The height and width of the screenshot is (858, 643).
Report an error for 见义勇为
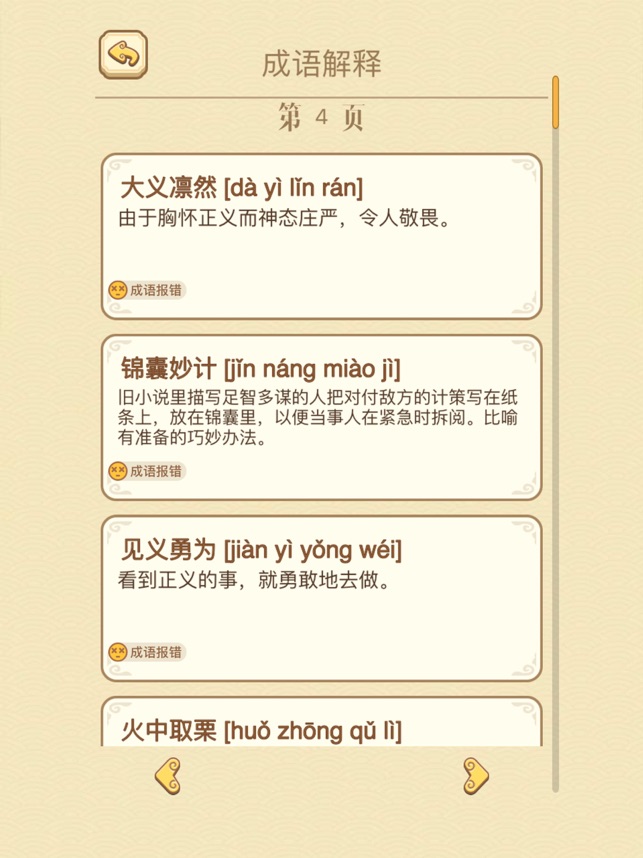pos(147,652)
